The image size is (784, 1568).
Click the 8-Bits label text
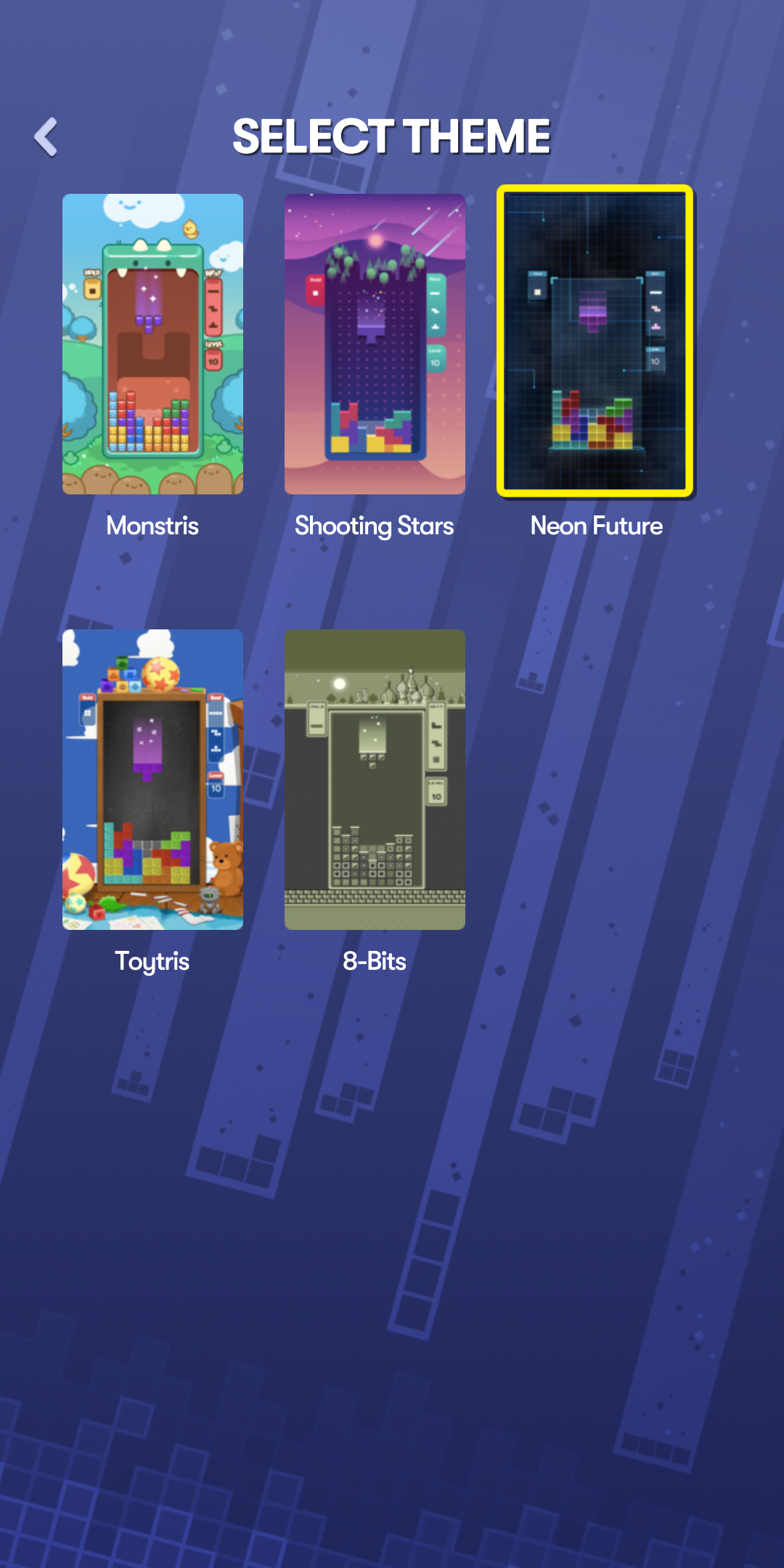[375, 962]
